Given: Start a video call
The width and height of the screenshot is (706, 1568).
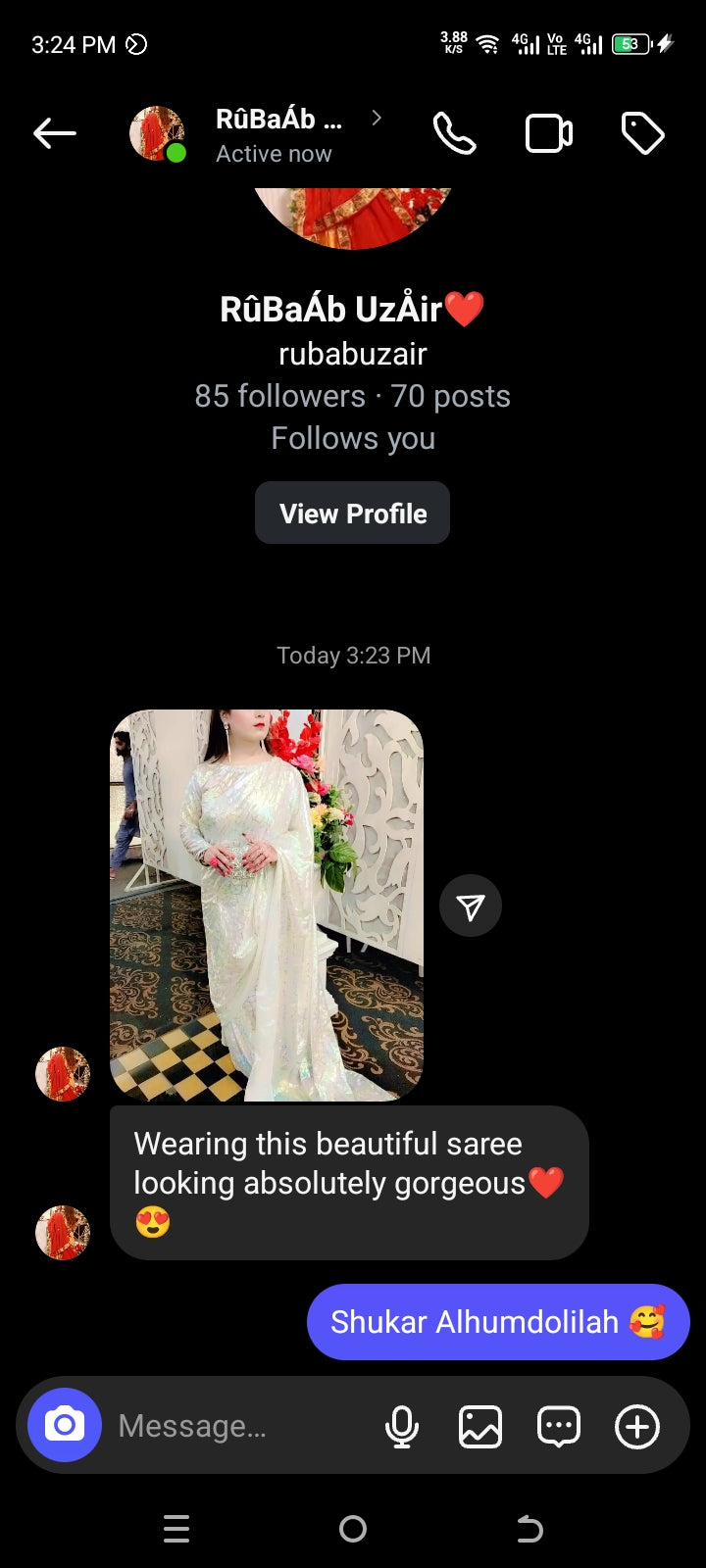Looking at the screenshot, I should 548,133.
